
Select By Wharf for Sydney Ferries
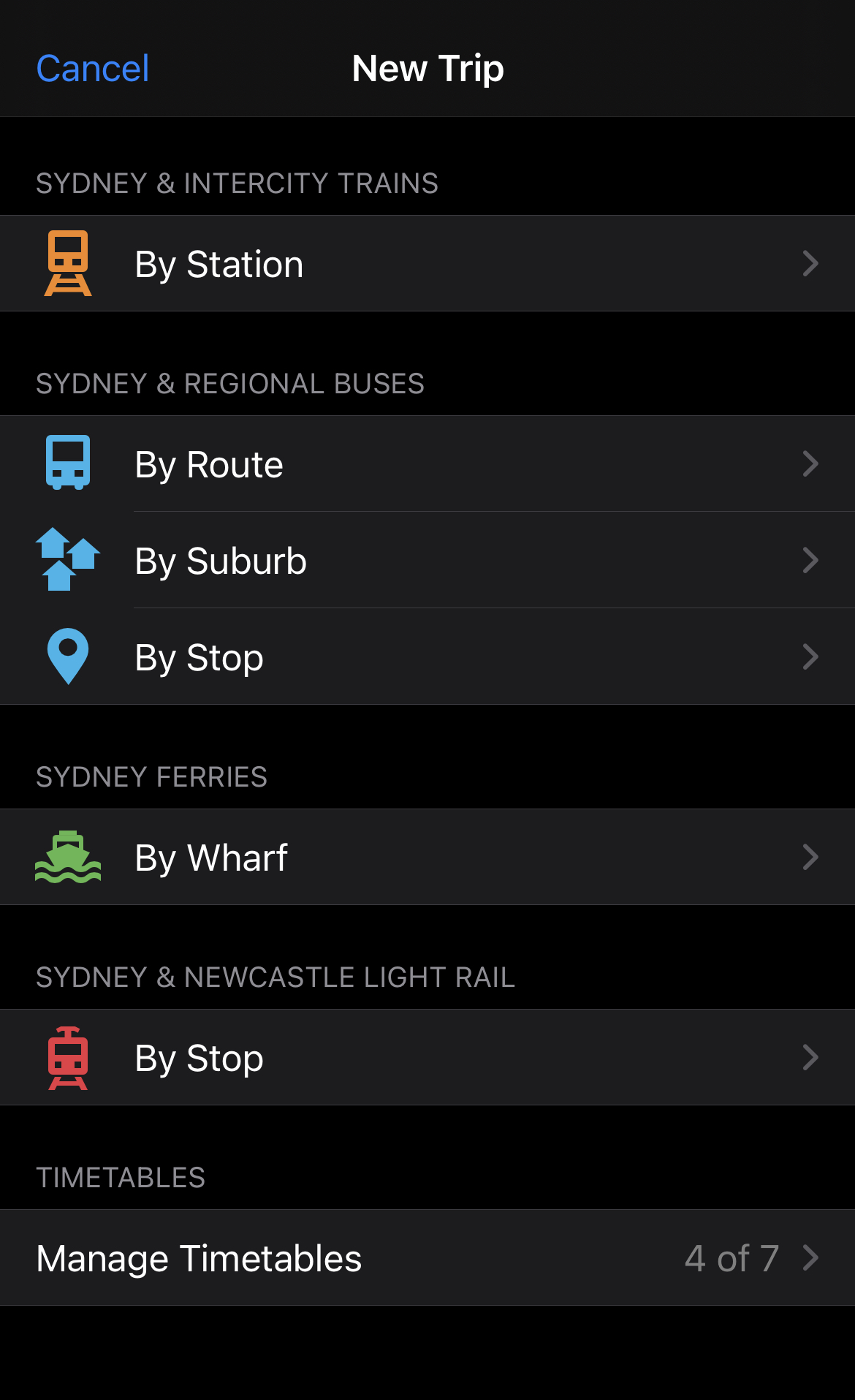pyautogui.click(x=427, y=857)
